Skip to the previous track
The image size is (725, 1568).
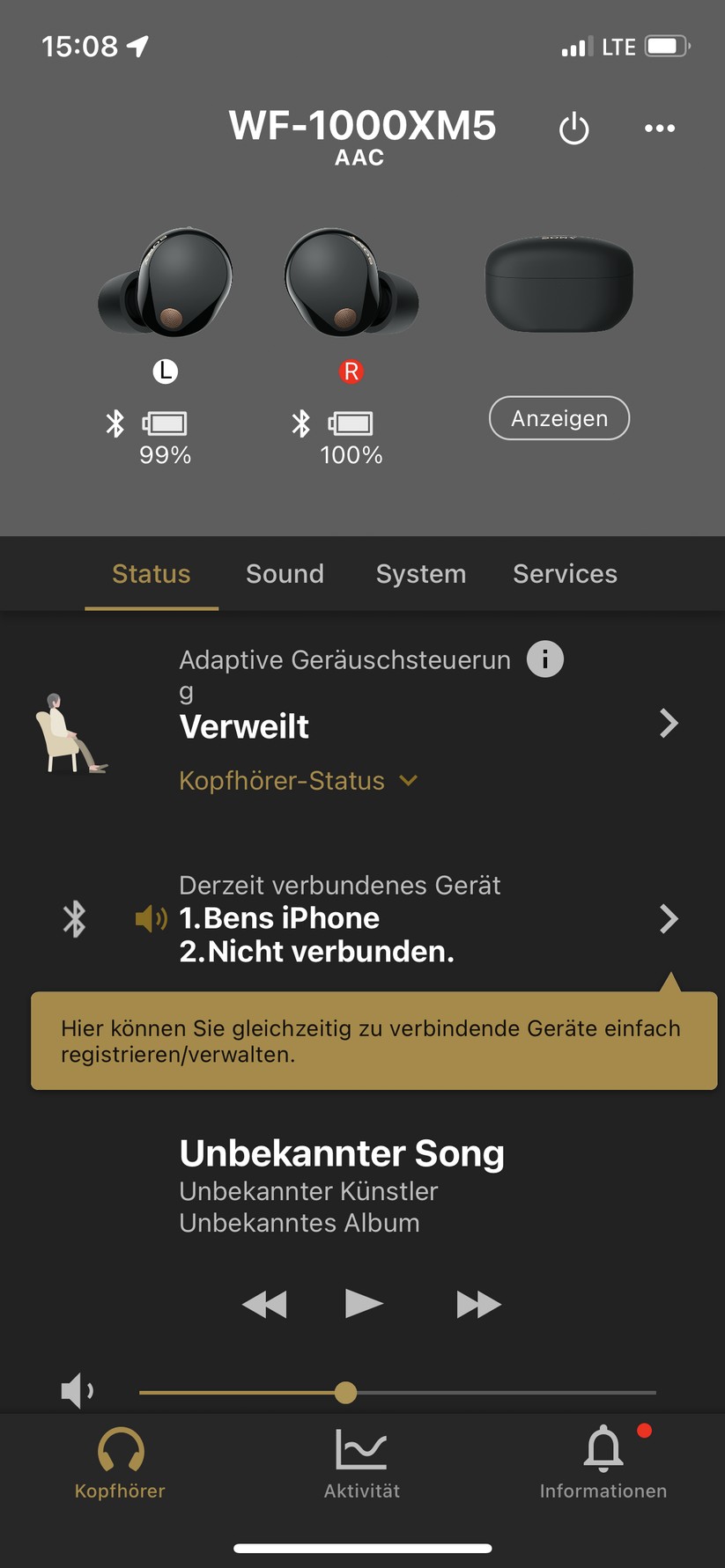pyautogui.click(x=264, y=1304)
